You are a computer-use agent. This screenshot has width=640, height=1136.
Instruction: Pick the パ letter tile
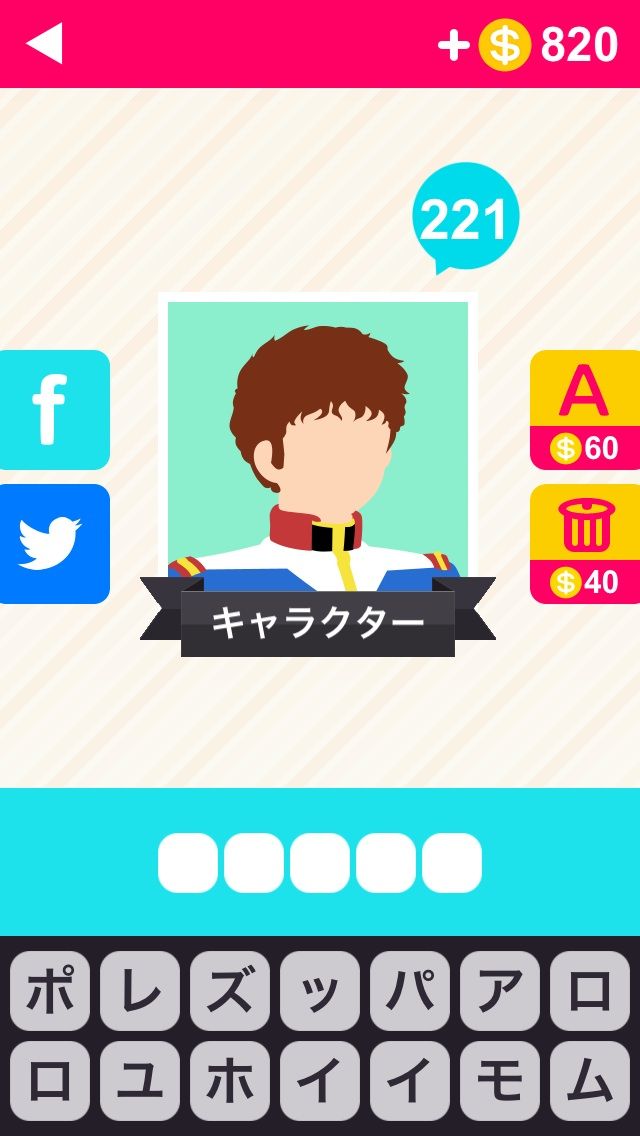(410, 991)
